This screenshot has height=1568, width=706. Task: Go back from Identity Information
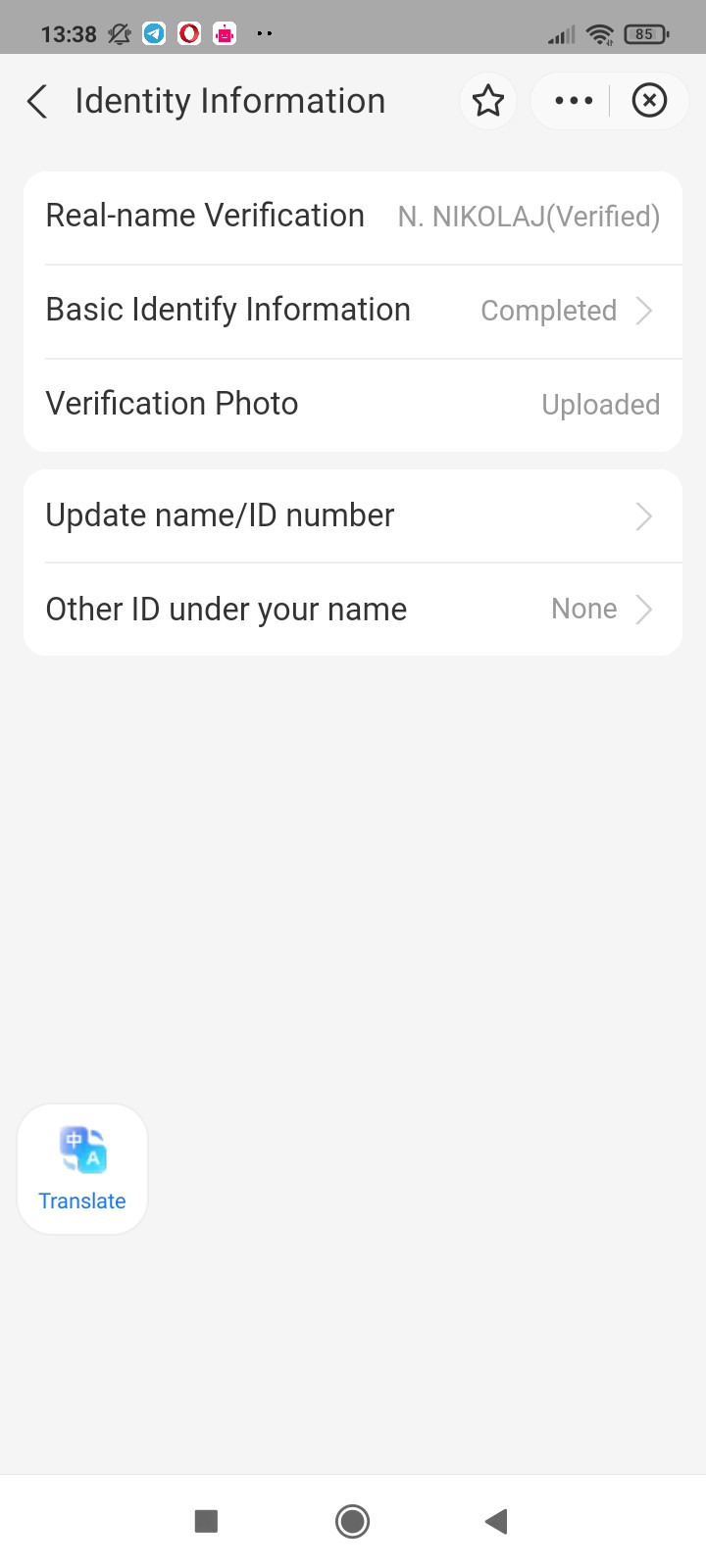pos(37,101)
